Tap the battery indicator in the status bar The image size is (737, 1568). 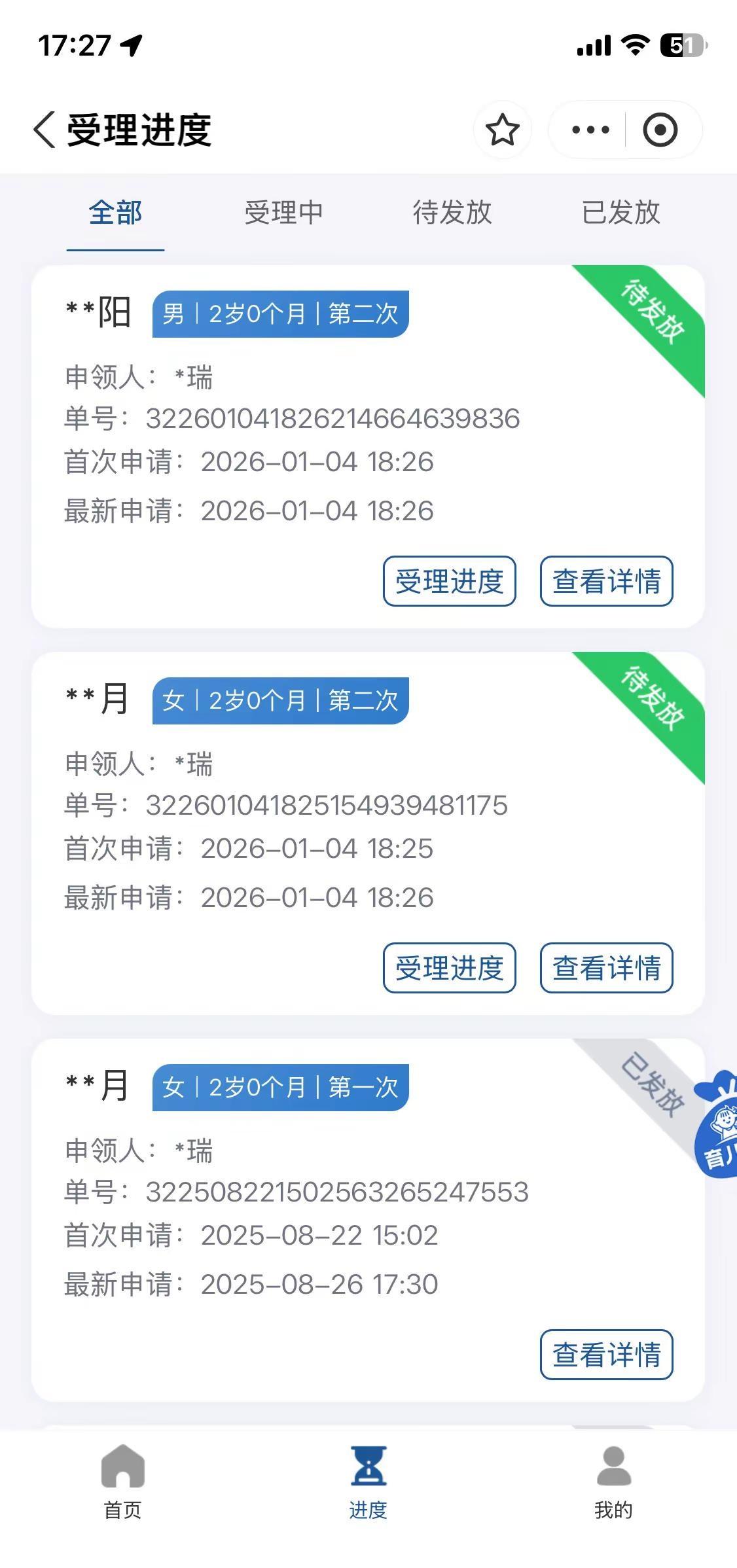pyautogui.click(x=682, y=45)
